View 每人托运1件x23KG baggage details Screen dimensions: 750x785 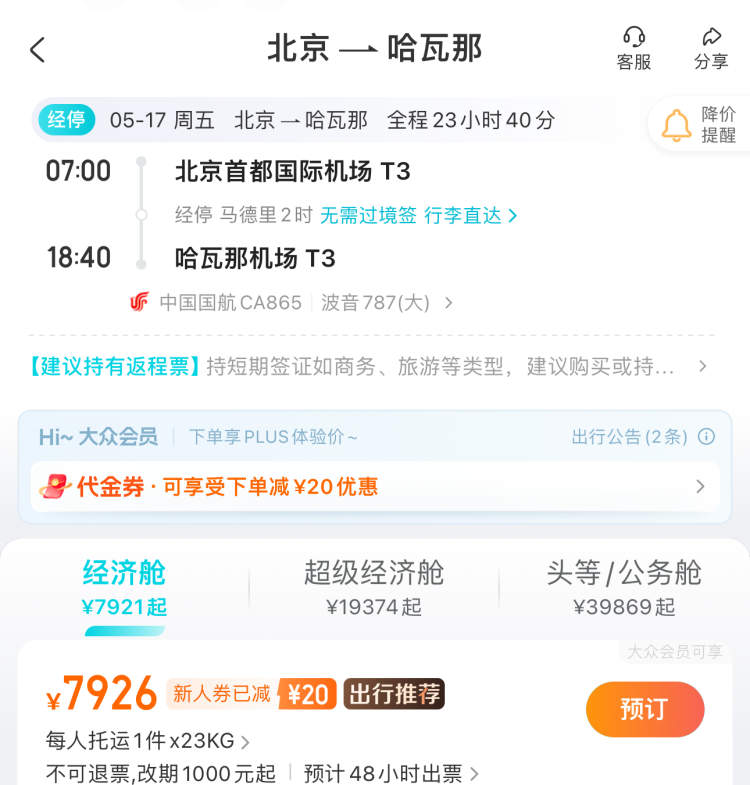(x=147, y=741)
